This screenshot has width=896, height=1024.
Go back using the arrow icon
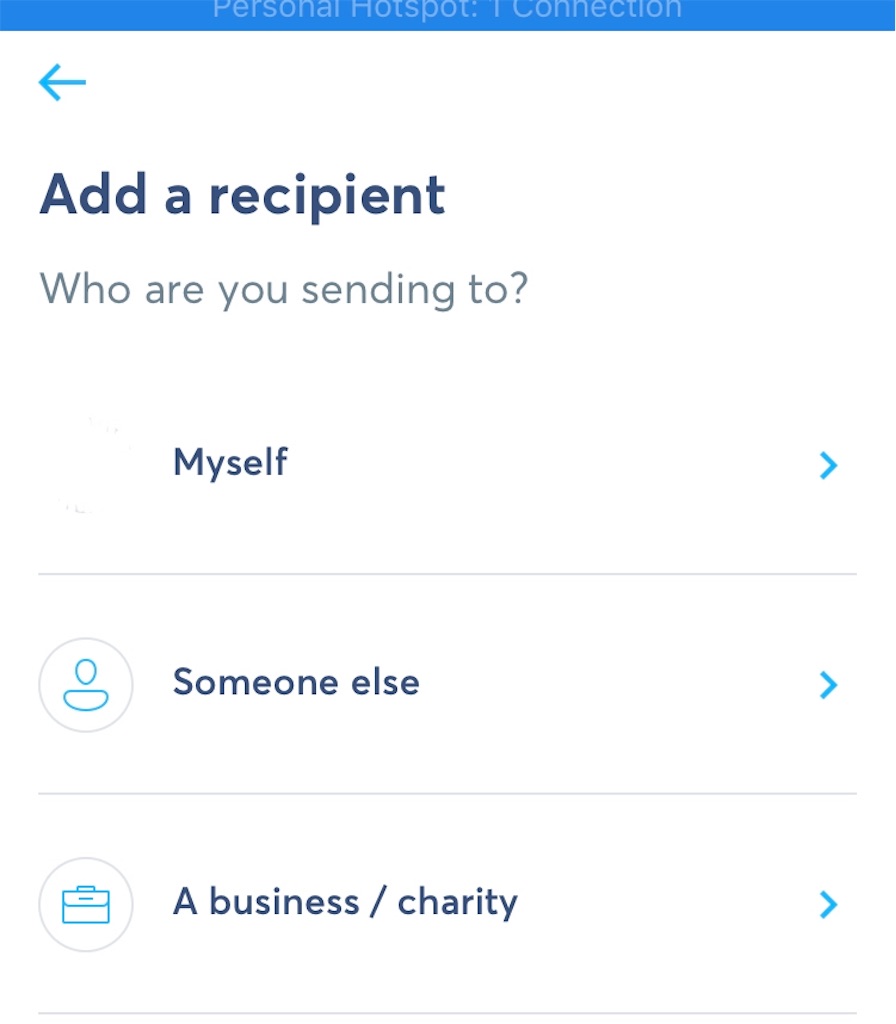click(x=62, y=83)
